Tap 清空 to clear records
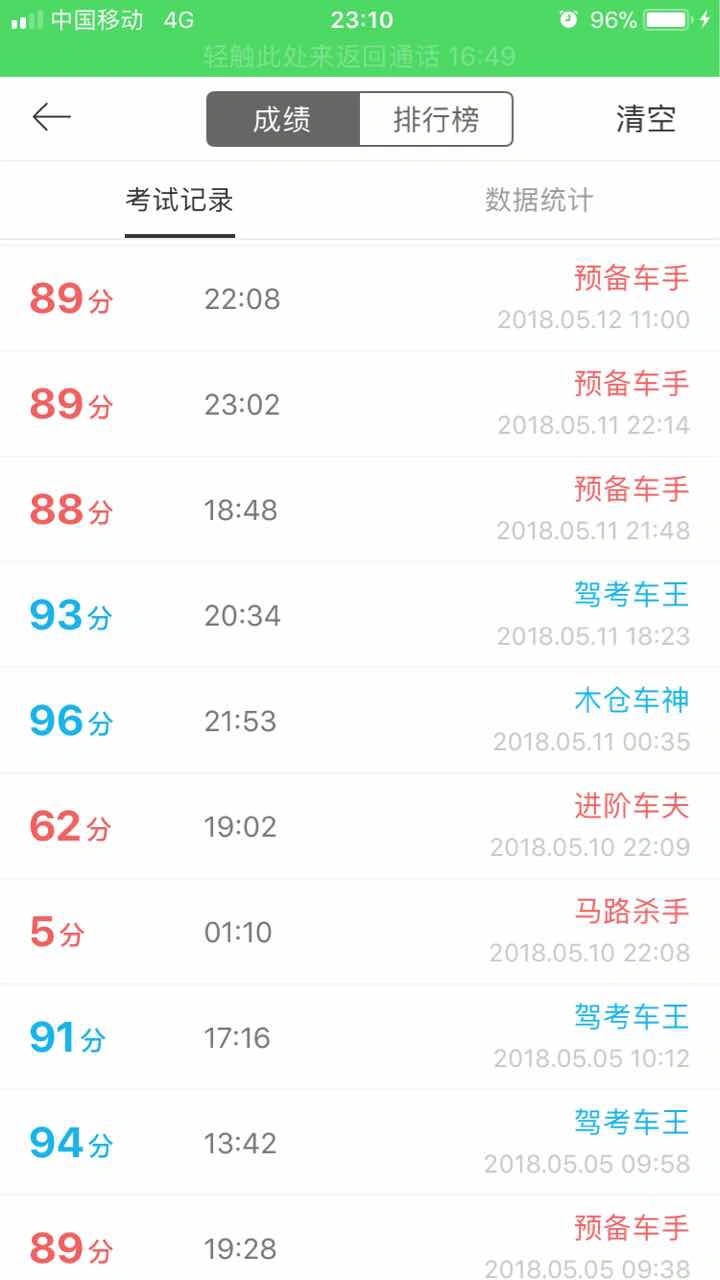720x1280 pixels. click(x=646, y=119)
